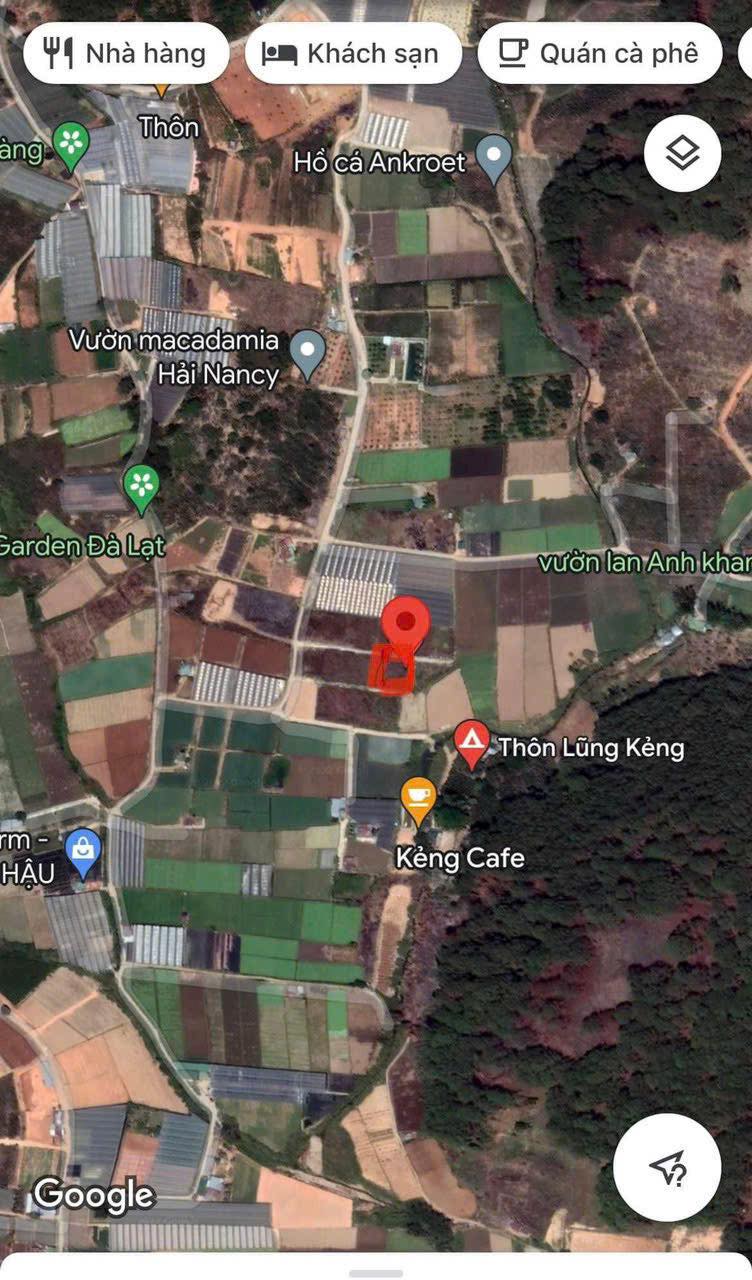The image size is (752, 1280).
Task: Tap the Thôn place label
Action: pos(168,128)
